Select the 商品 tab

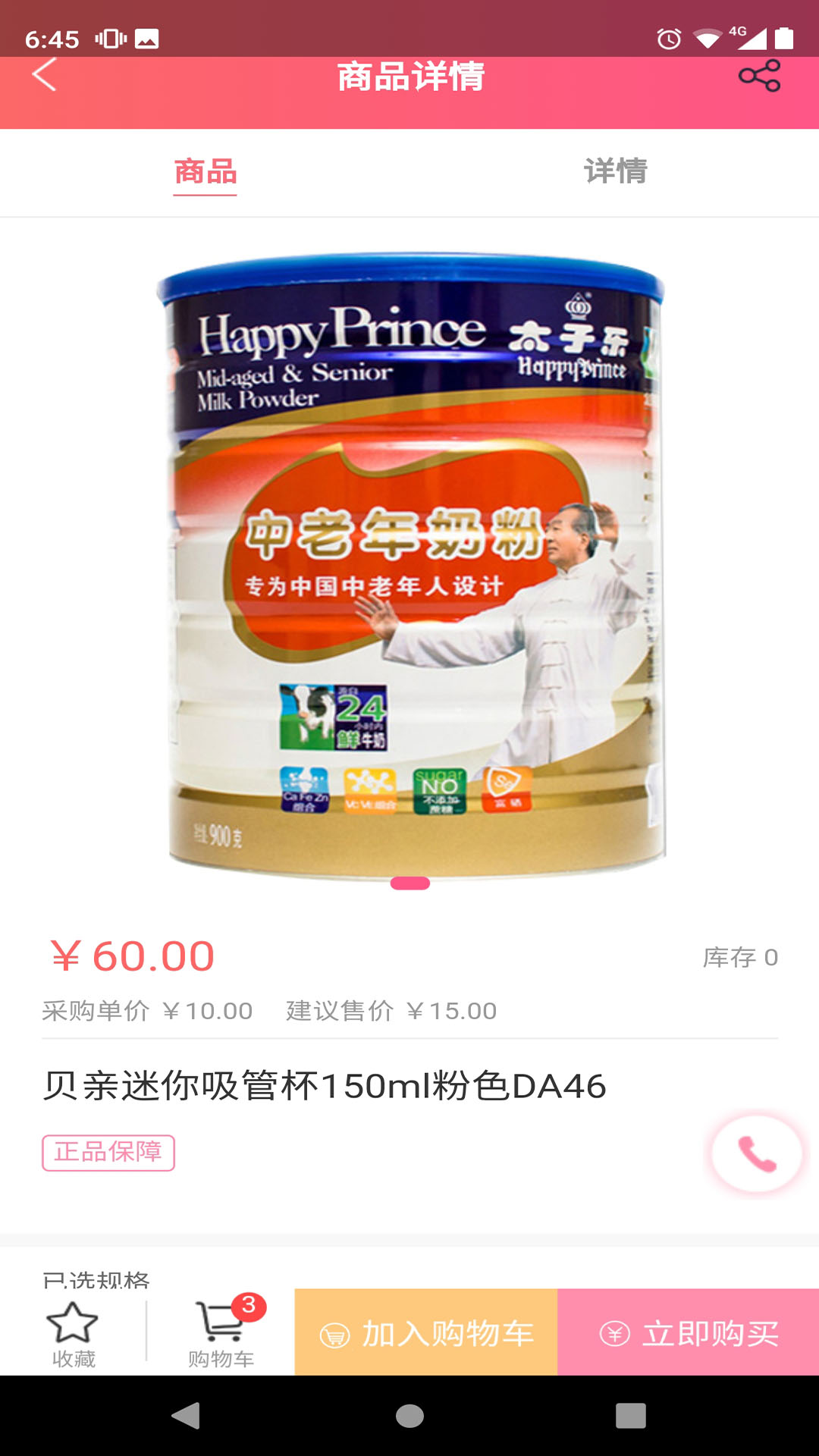click(206, 172)
